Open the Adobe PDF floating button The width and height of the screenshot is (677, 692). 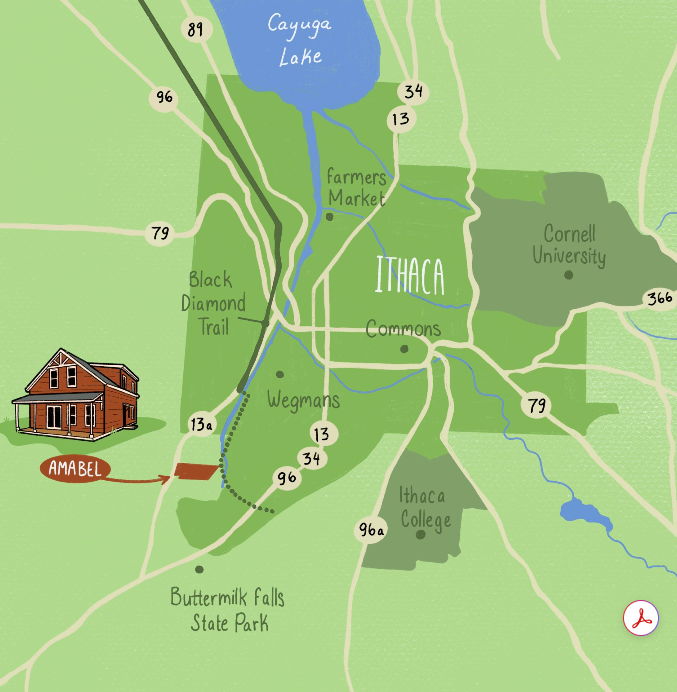[641, 618]
